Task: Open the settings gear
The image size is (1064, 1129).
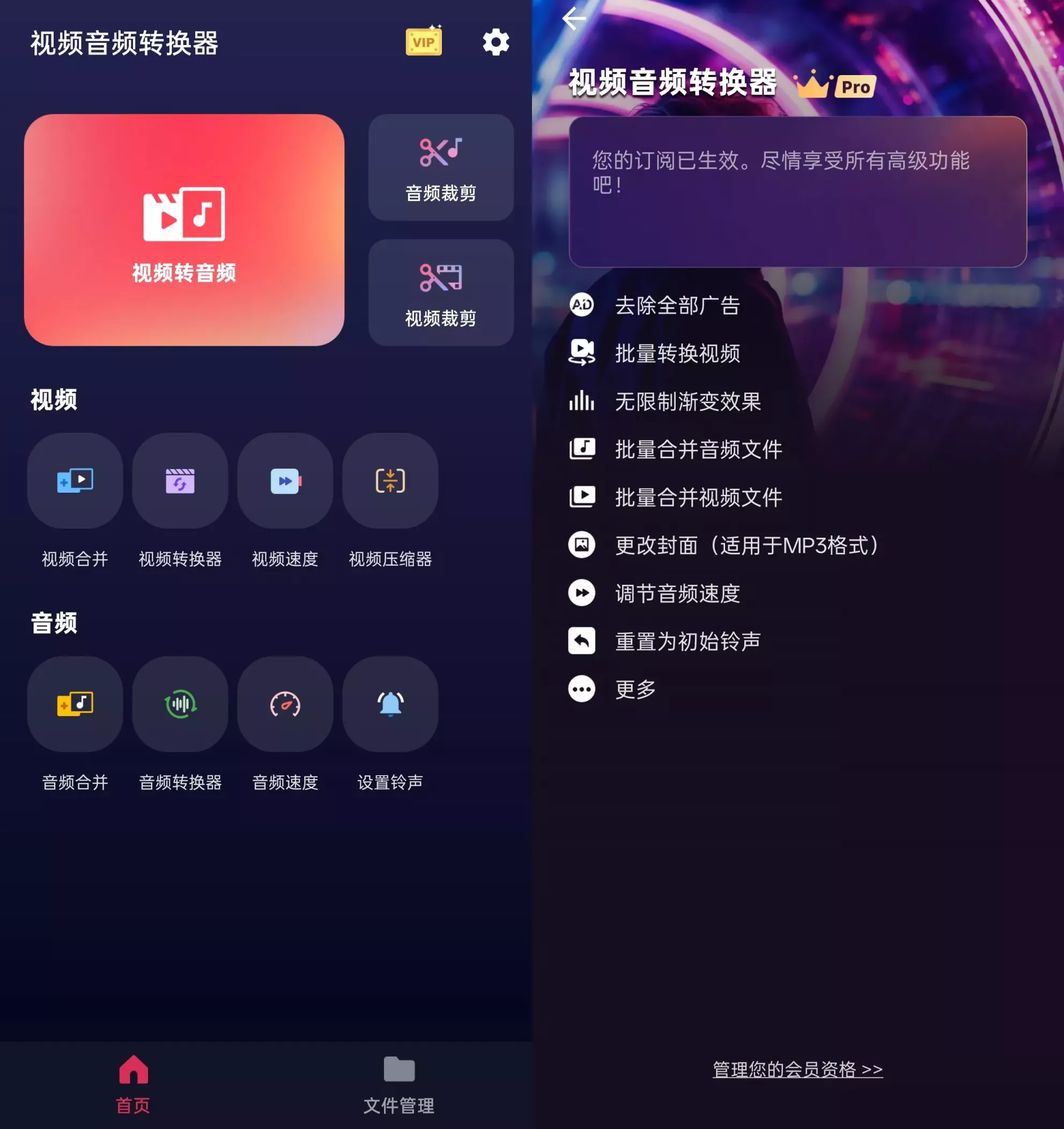Action: (x=496, y=42)
